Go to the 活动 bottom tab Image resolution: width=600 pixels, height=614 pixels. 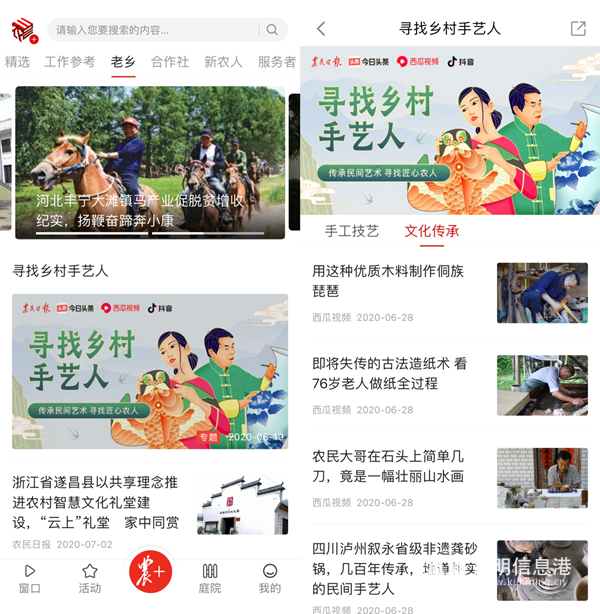tap(90, 578)
